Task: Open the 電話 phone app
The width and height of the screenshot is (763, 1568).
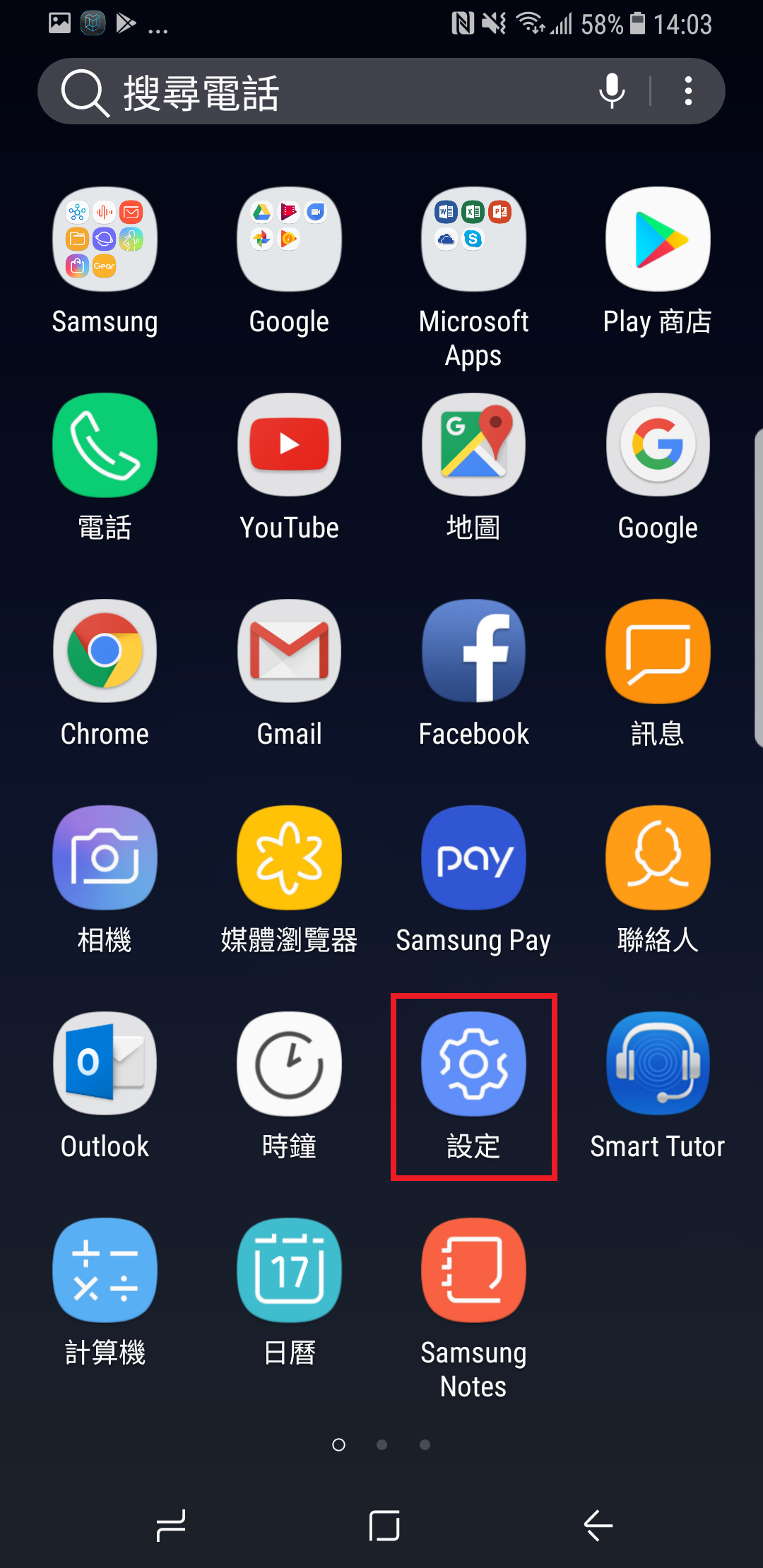Action: click(105, 446)
